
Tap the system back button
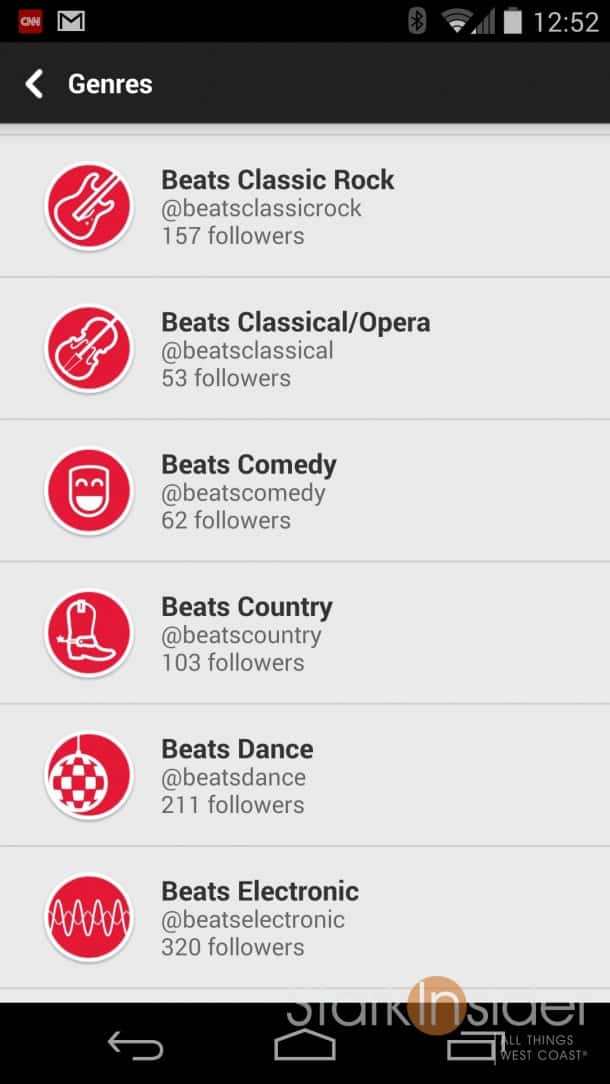(136, 1045)
